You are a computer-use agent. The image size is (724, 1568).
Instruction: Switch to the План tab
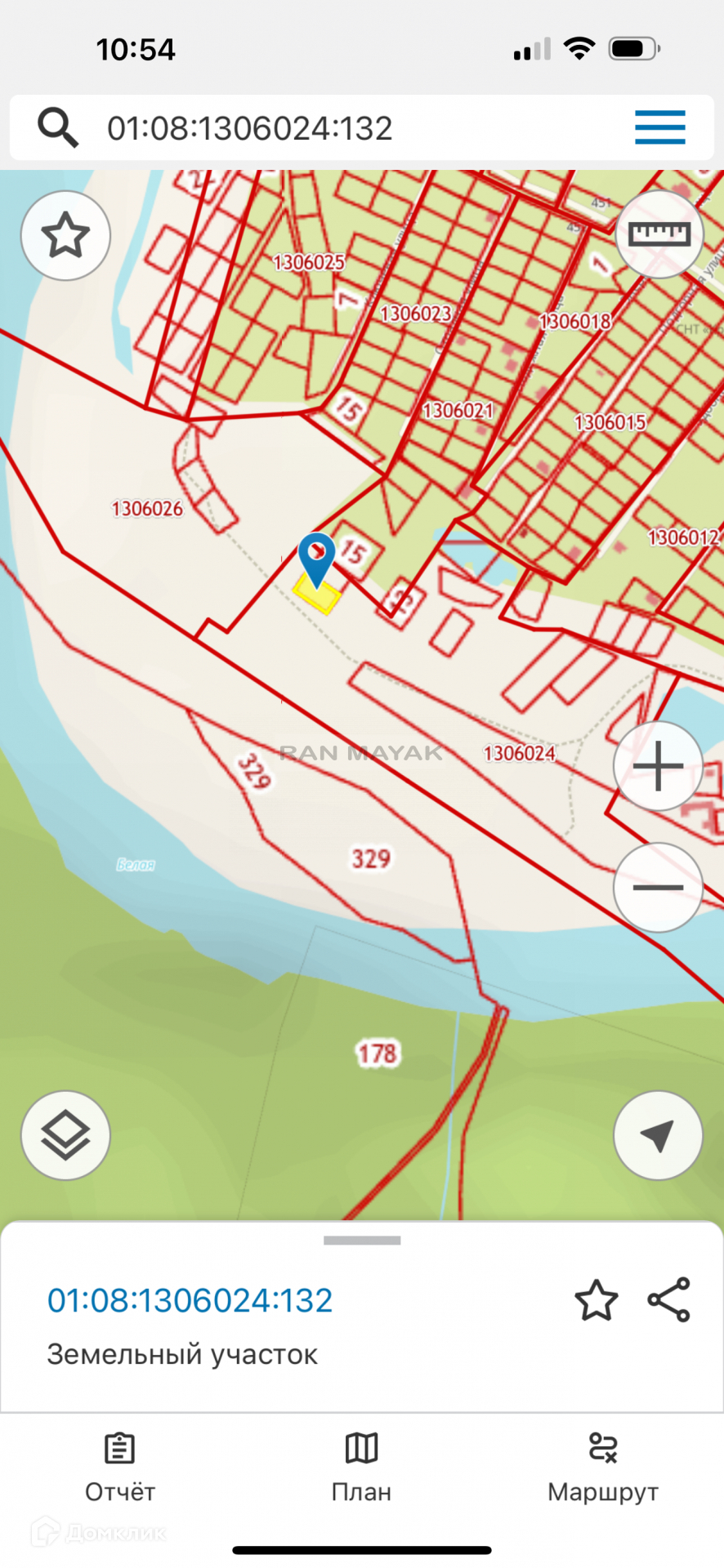click(x=361, y=1467)
